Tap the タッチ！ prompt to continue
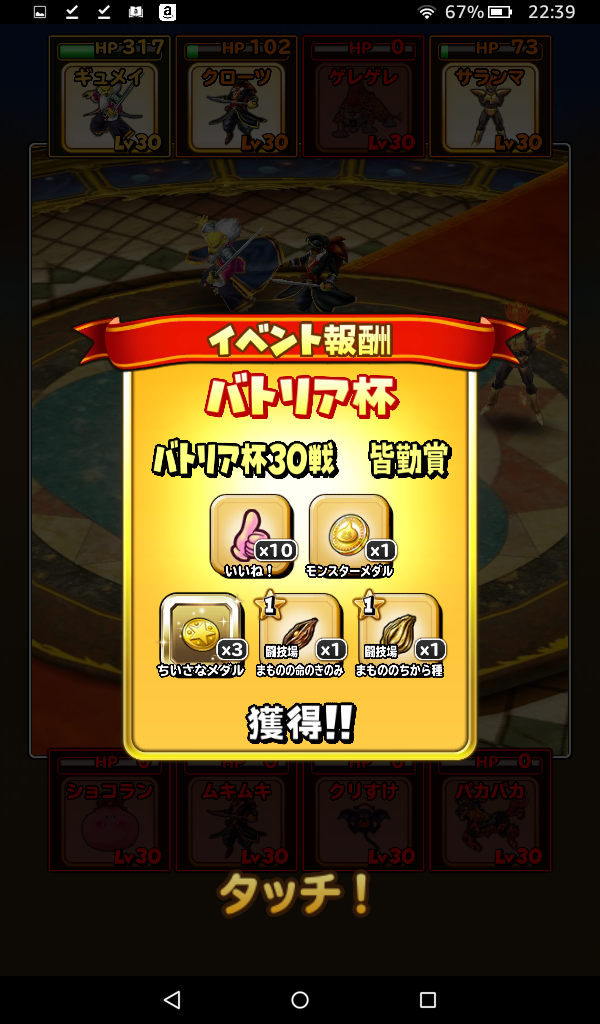This screenshot has height=1024, width=600. point(295,893)
